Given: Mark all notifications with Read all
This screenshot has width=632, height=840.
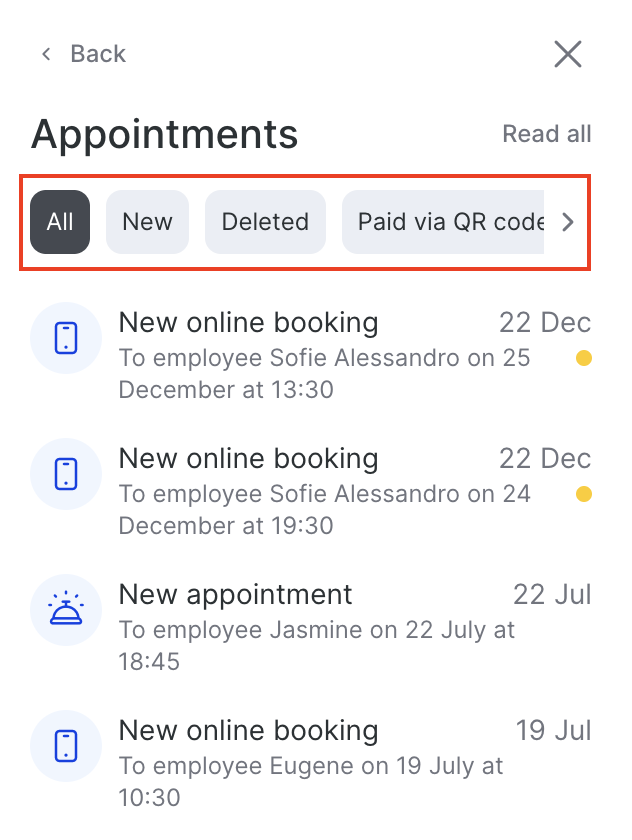Looking at the screenshot, I should click(546, 134).
